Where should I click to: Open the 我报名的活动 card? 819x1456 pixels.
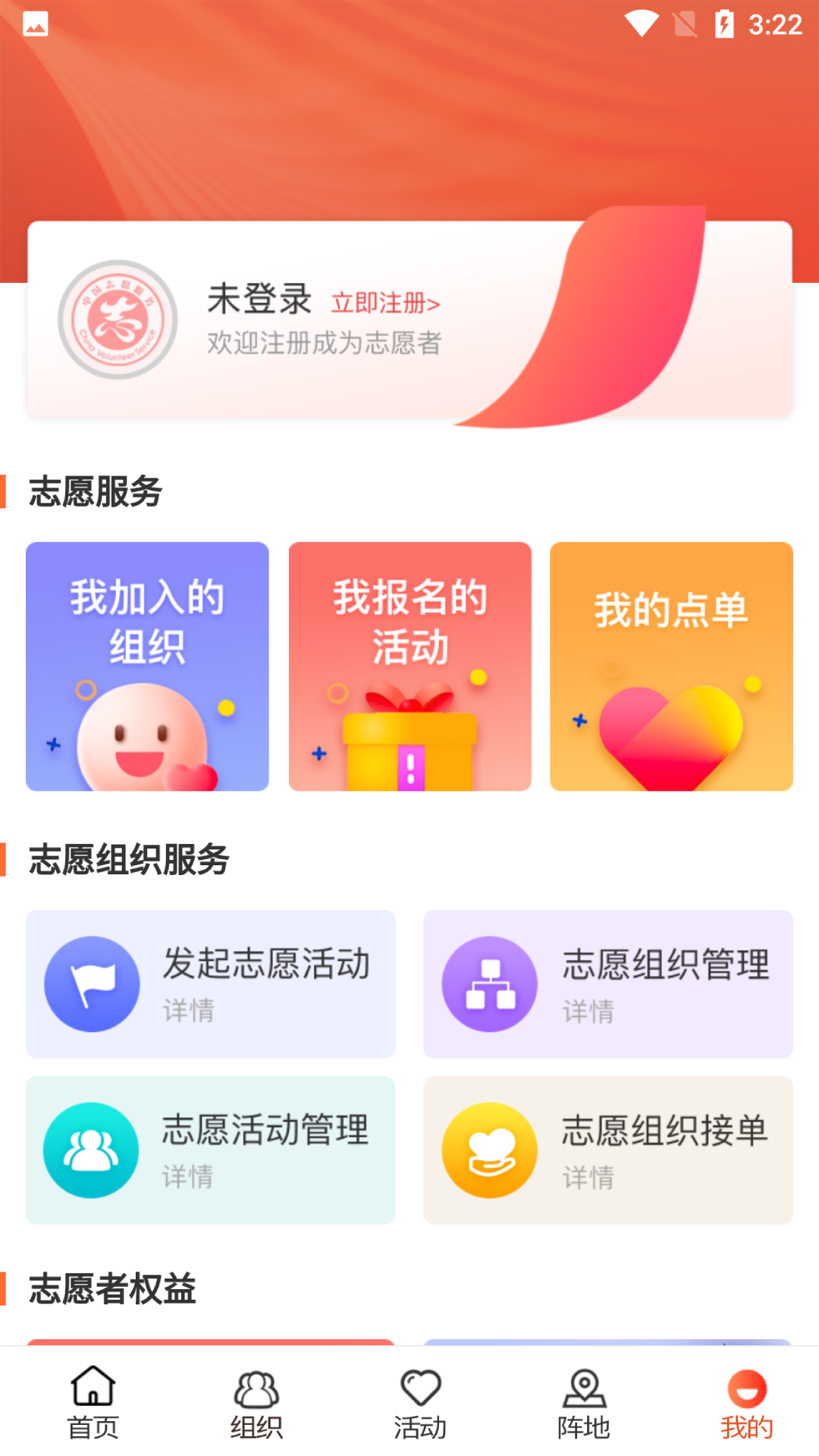(x=409, y=667)
